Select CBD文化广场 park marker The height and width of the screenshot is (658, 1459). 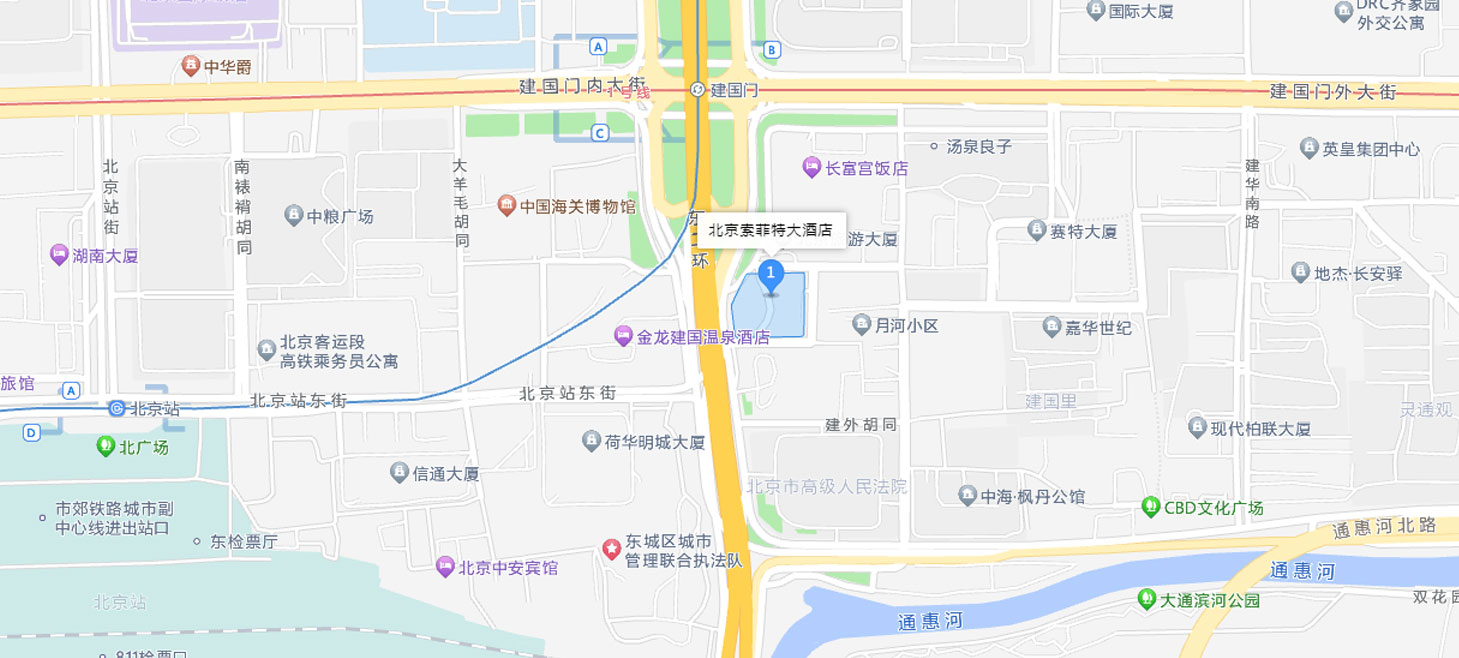[x=1150, y=507]
